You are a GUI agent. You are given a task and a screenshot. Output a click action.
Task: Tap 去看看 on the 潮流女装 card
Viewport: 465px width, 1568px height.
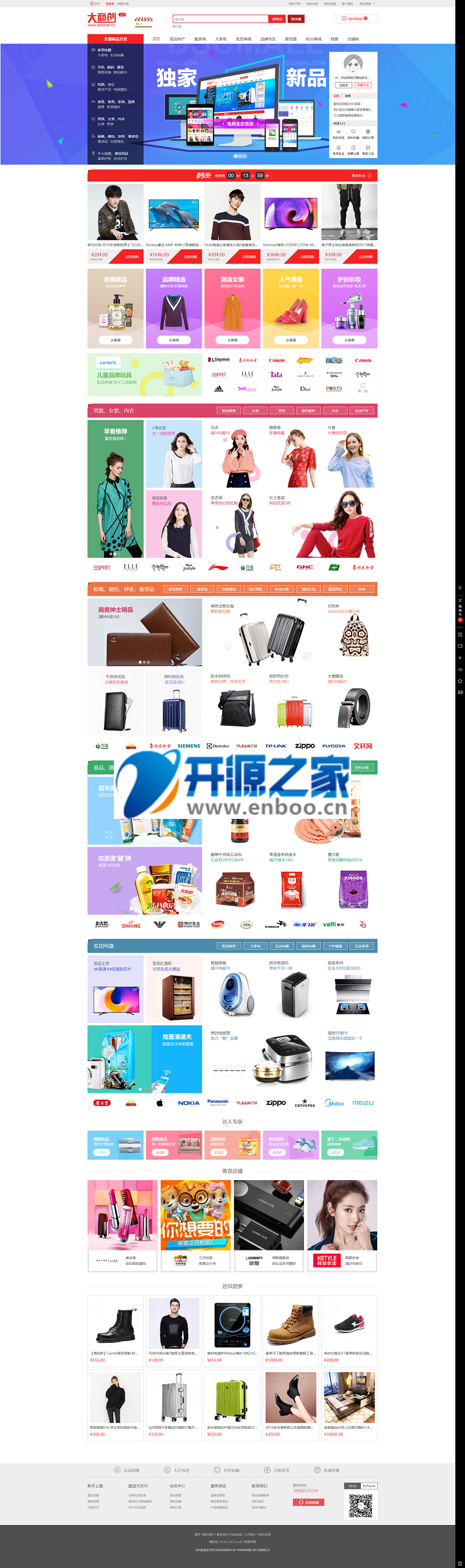232,340
